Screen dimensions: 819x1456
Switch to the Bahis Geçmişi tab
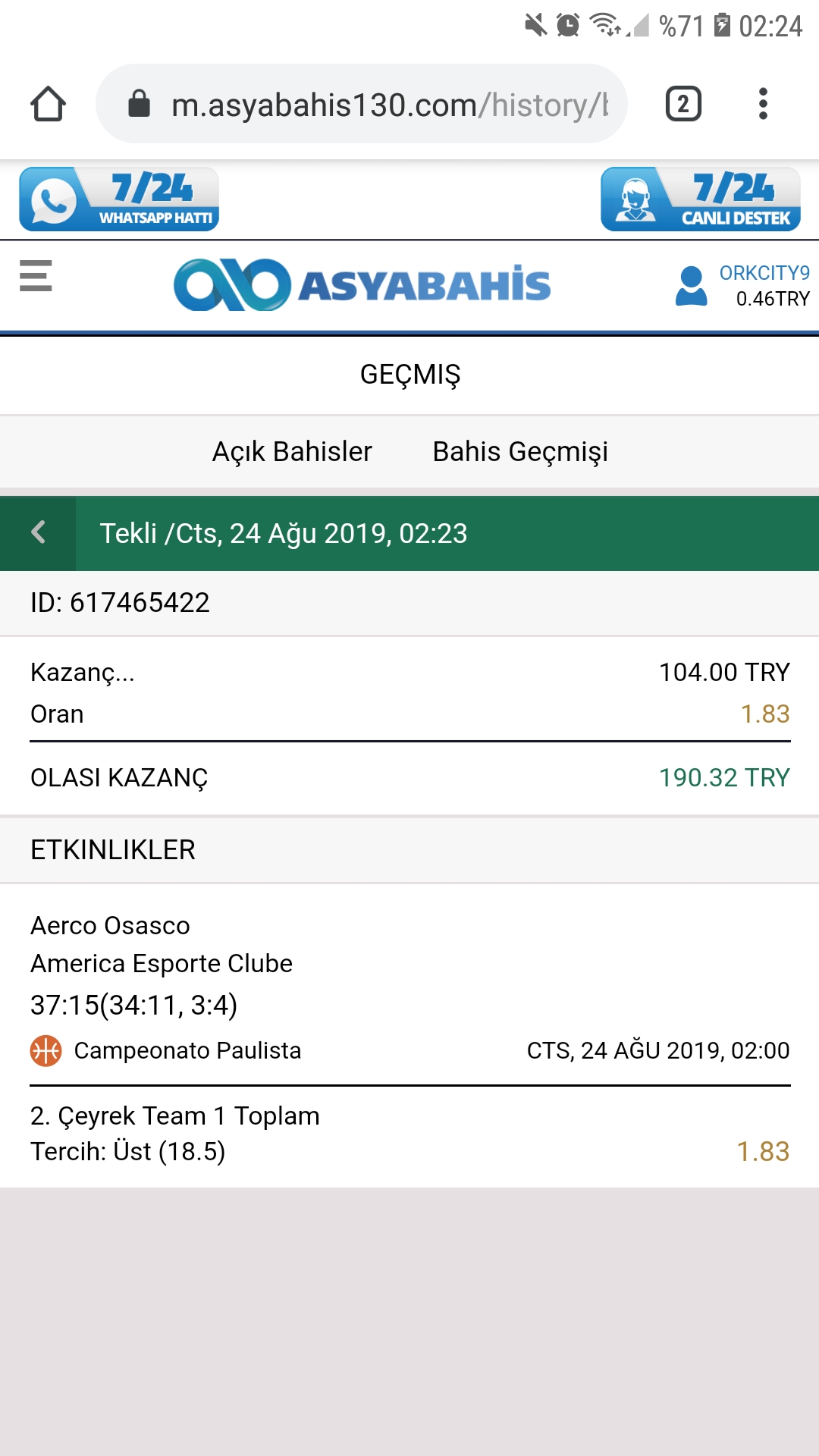pyautogui.click(x=520, y=451)
